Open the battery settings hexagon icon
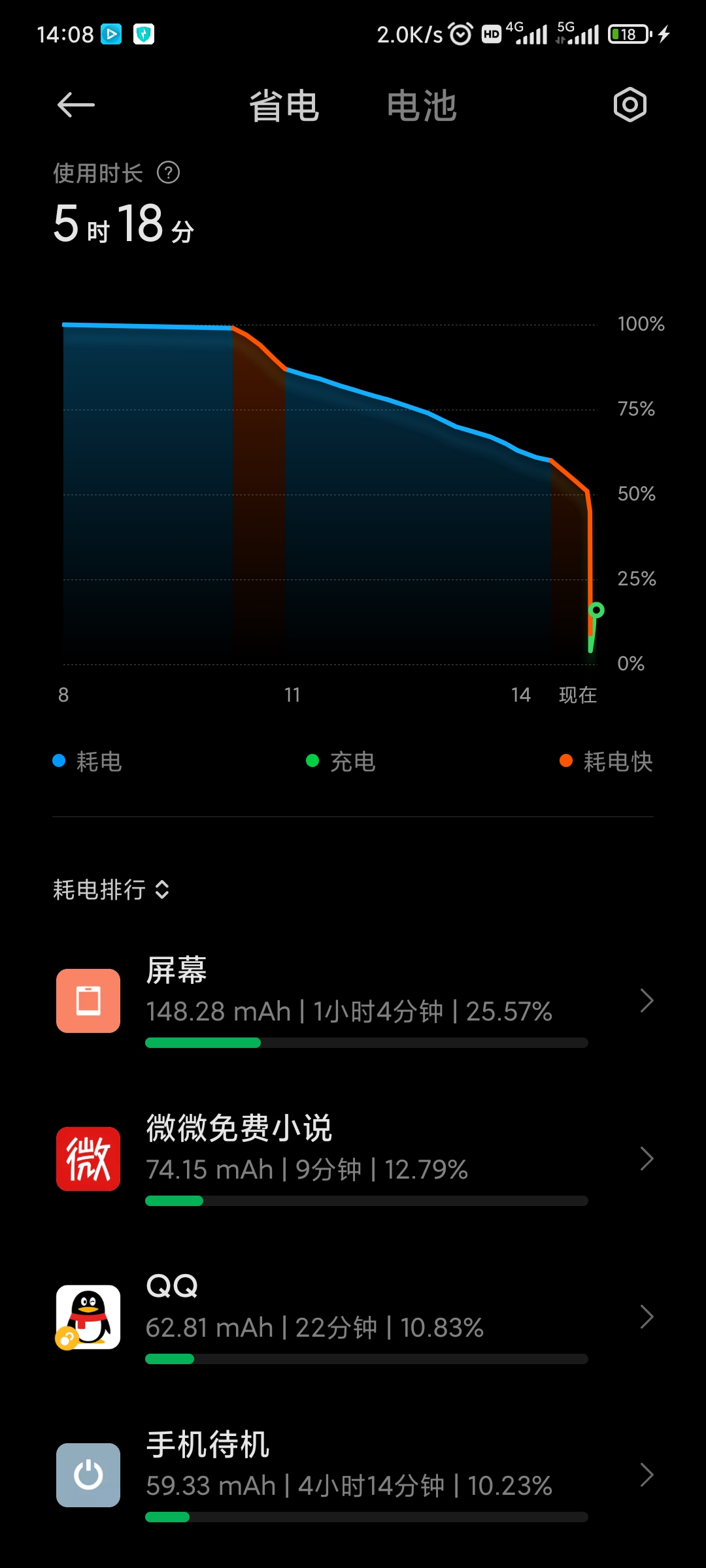 tap(630, 105)
